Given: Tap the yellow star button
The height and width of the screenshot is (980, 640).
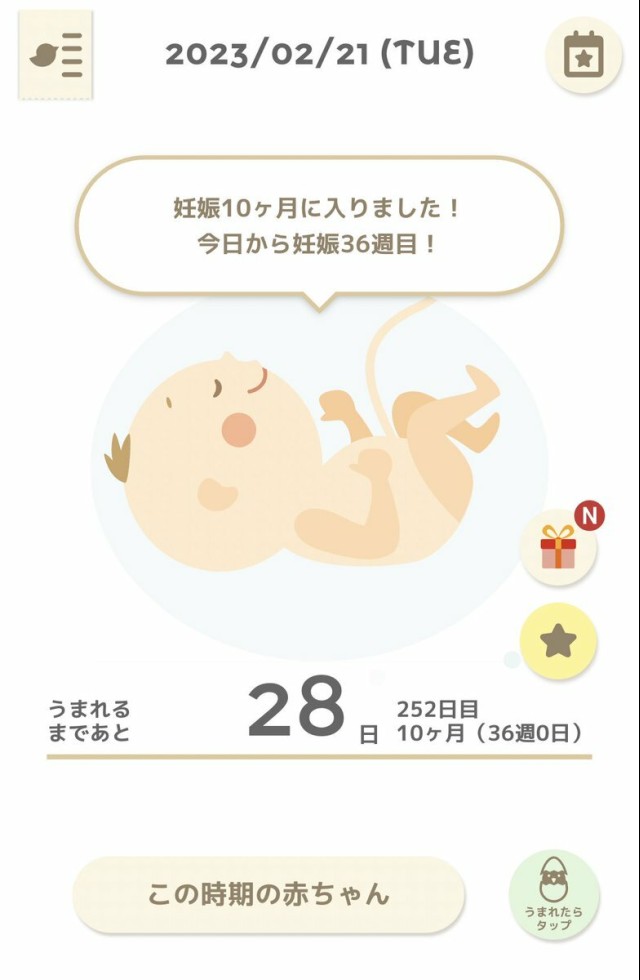Looking at the screenshot, I should [x=559, y=642].
